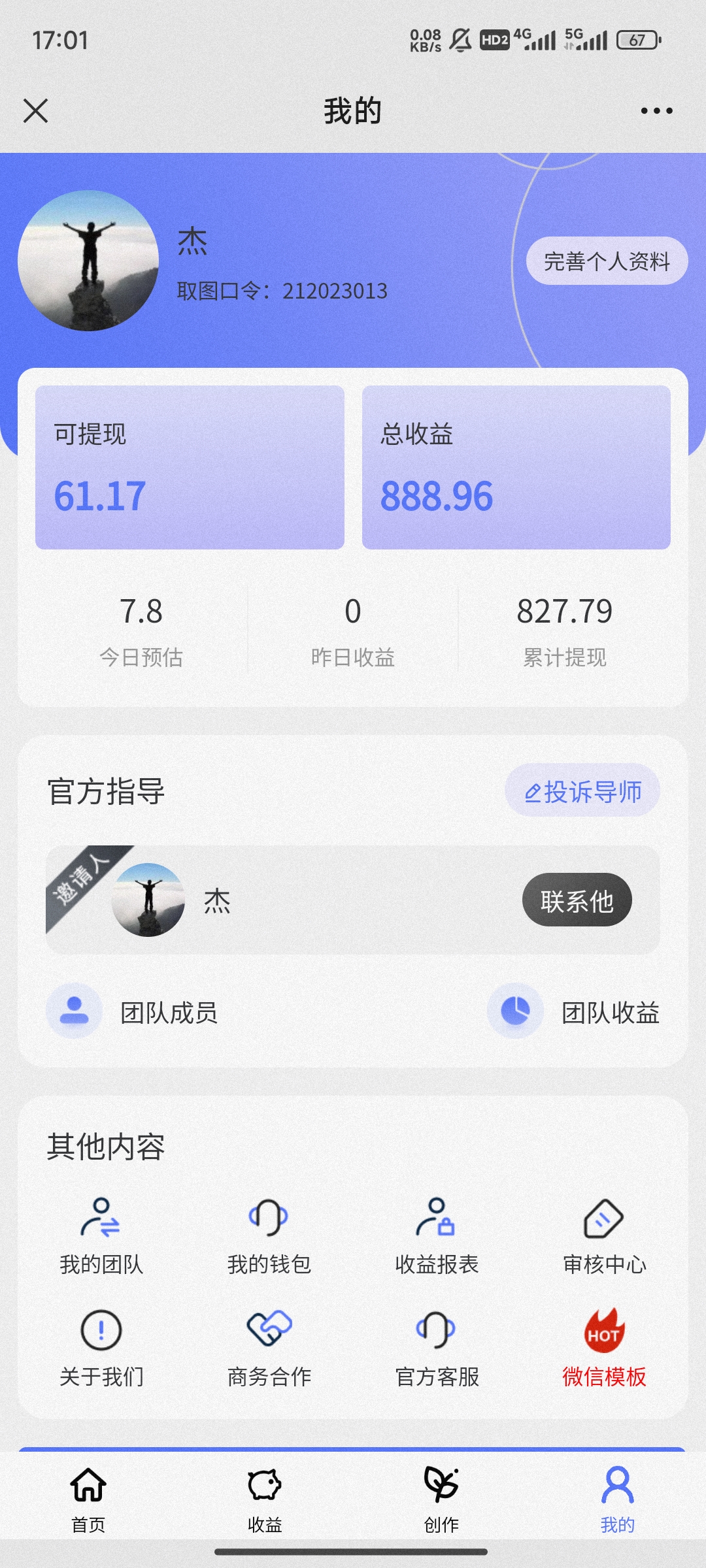Switch to the 收益 tab

tap(265, 1499)
